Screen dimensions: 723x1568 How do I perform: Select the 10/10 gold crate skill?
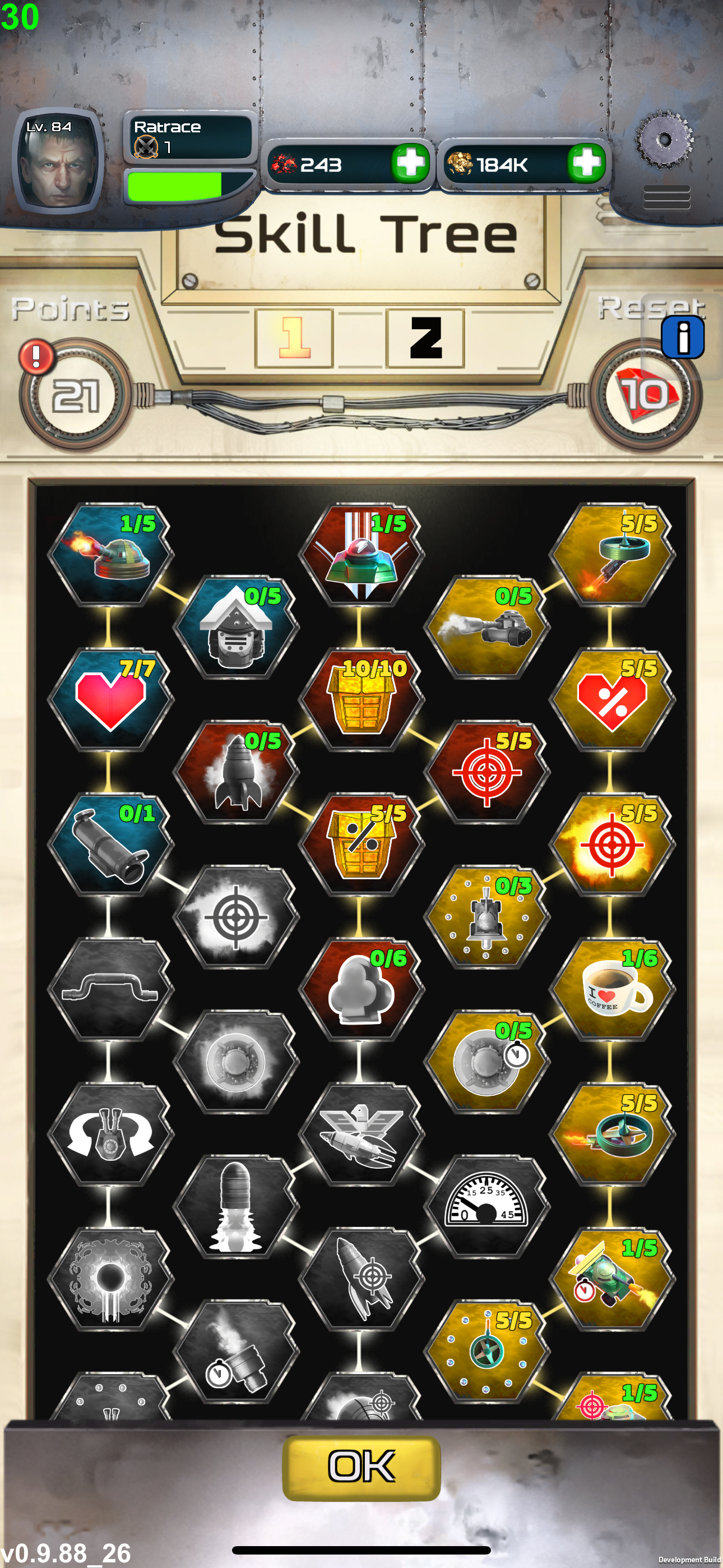pyautogui.click(x=361, y=699)
